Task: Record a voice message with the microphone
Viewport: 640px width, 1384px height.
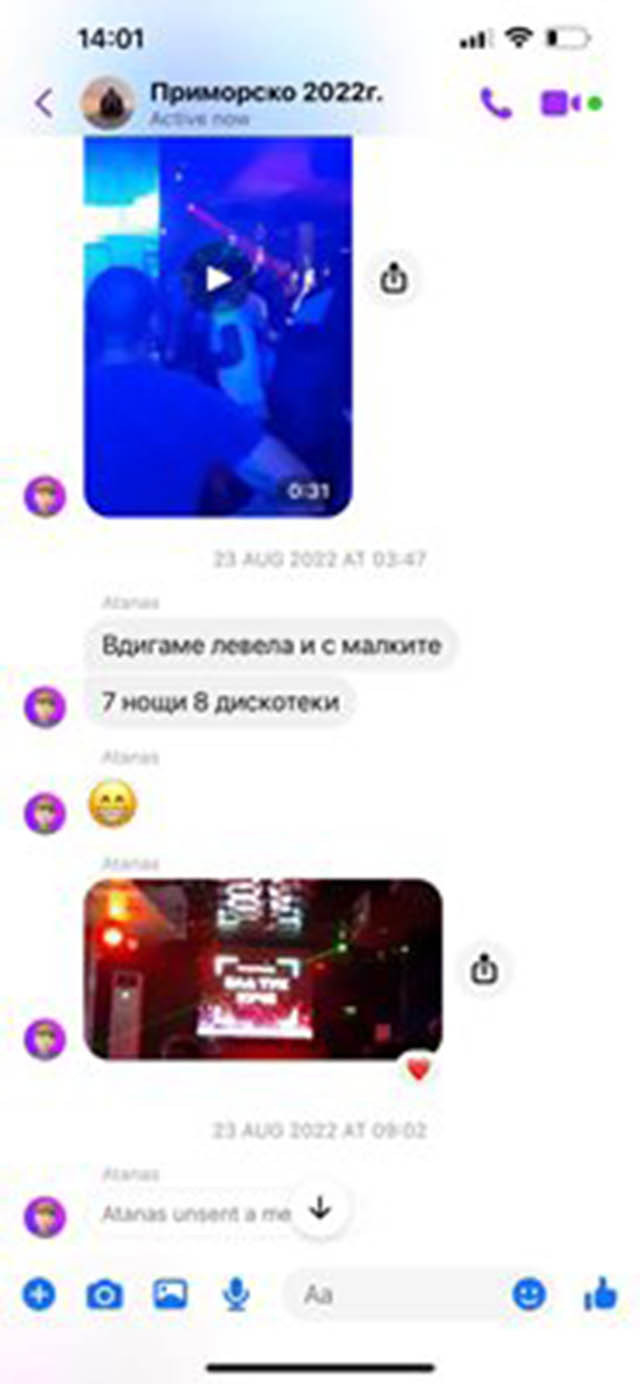Action: pos(236,1295)
